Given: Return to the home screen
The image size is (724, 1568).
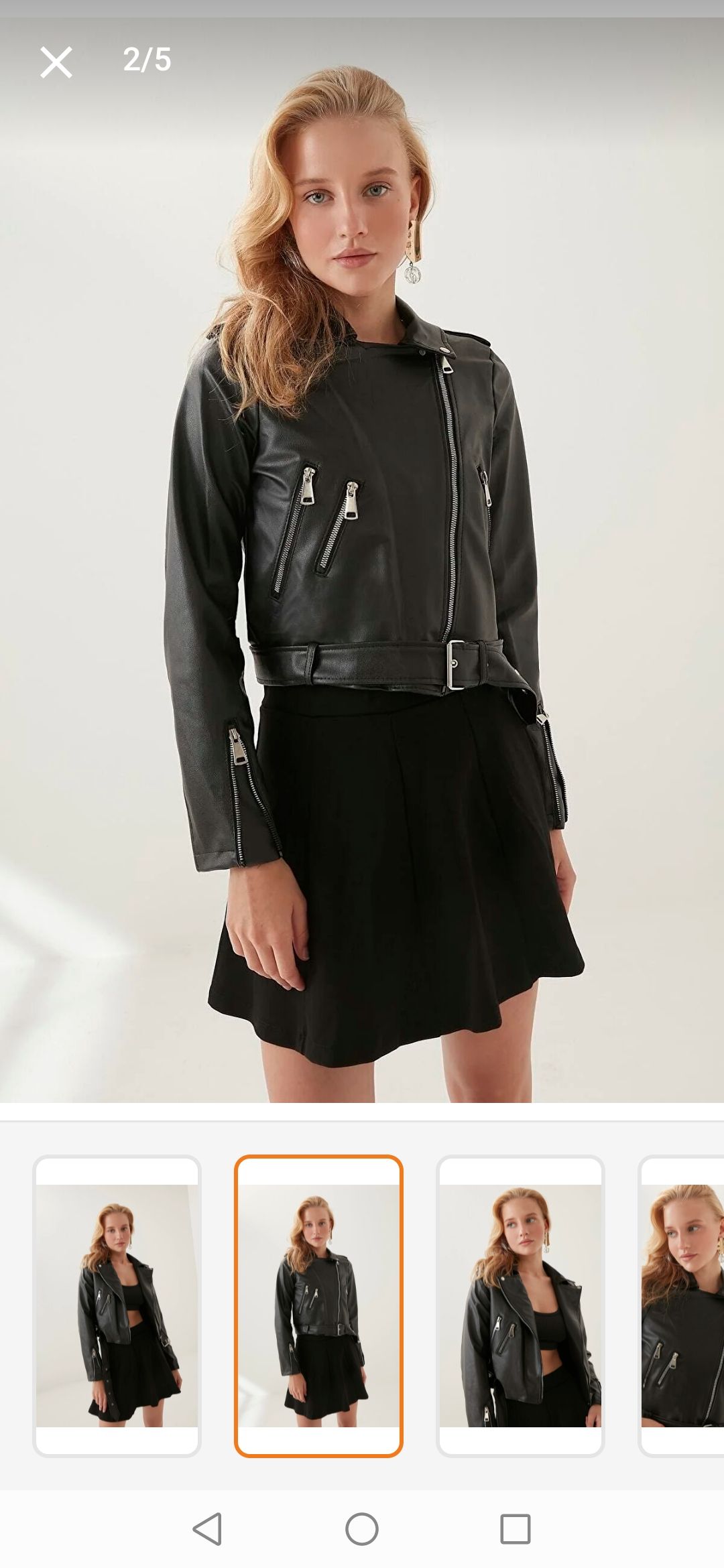Looking at the screenshot, I should point(362,1528).
